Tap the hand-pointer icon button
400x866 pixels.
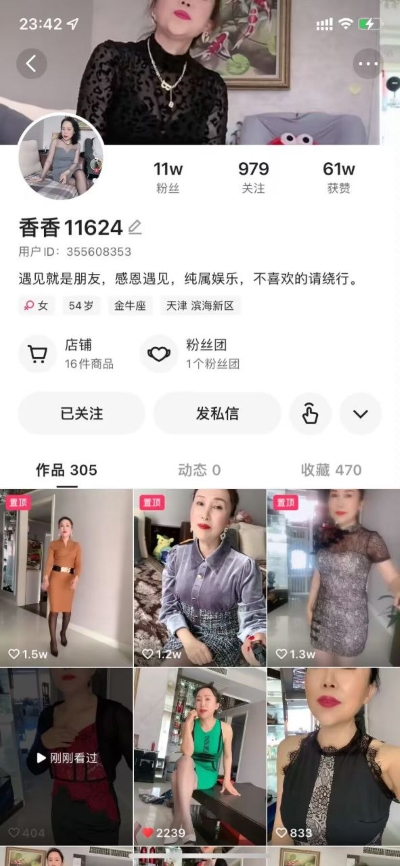coord(310,414)
